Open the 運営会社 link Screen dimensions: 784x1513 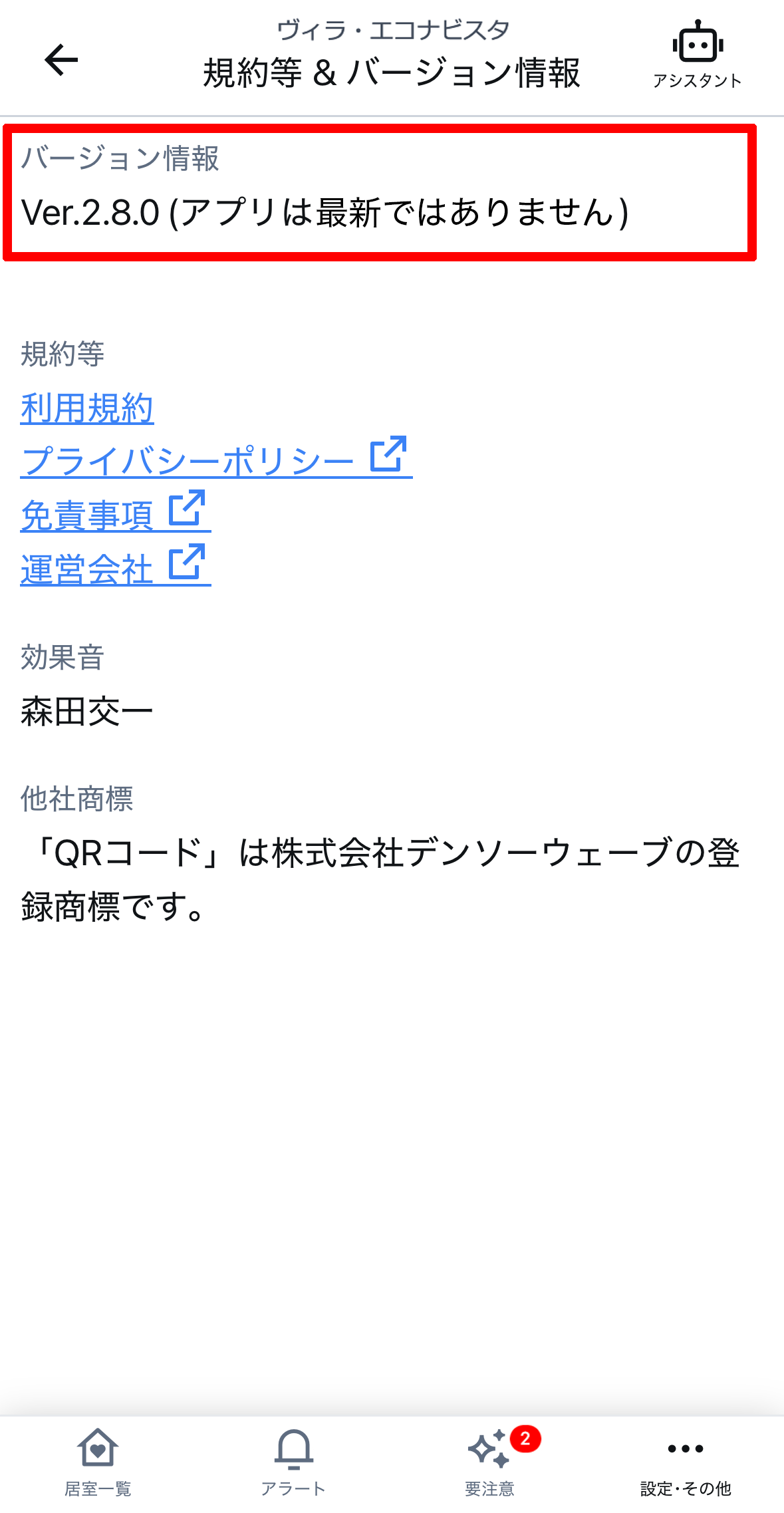point(114,568)
